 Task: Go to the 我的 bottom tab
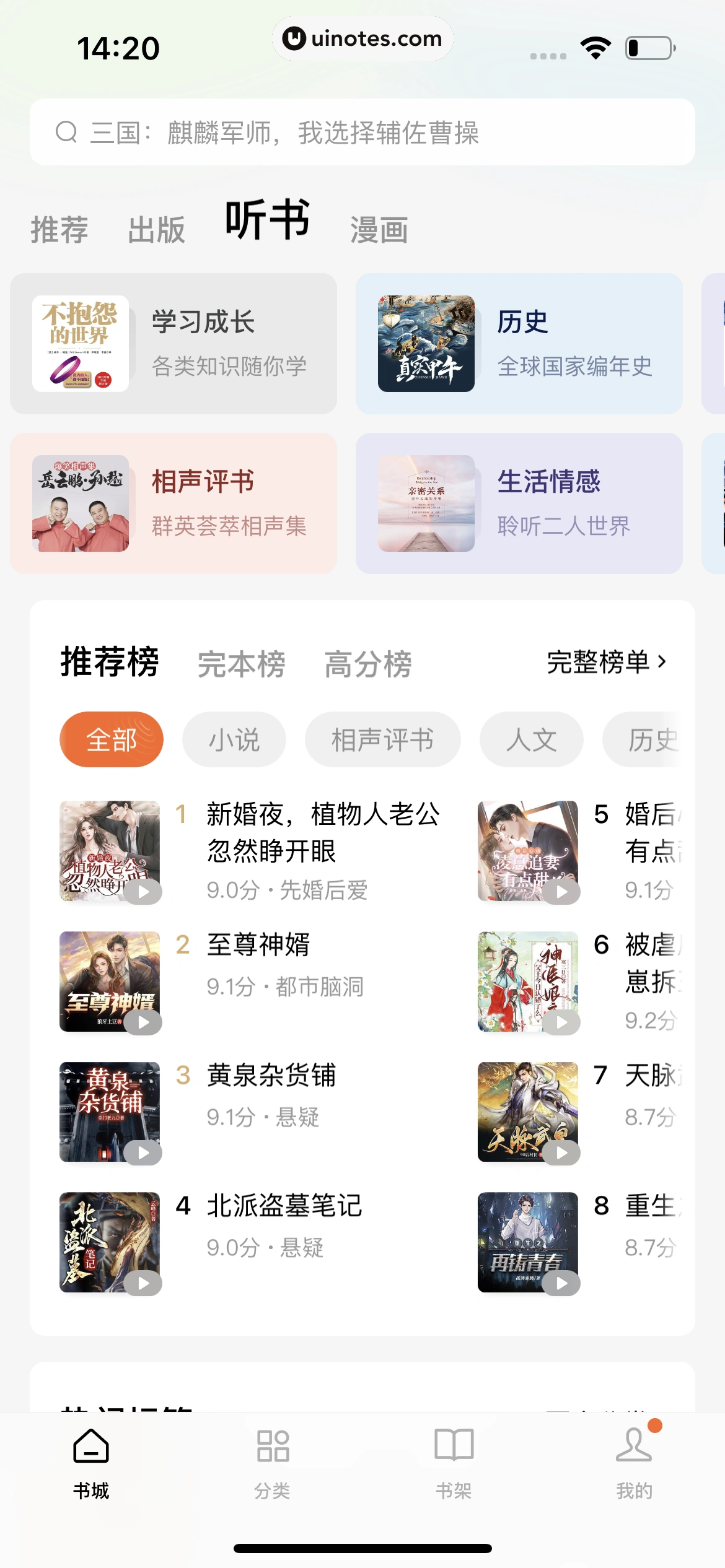pos(634,1463)
